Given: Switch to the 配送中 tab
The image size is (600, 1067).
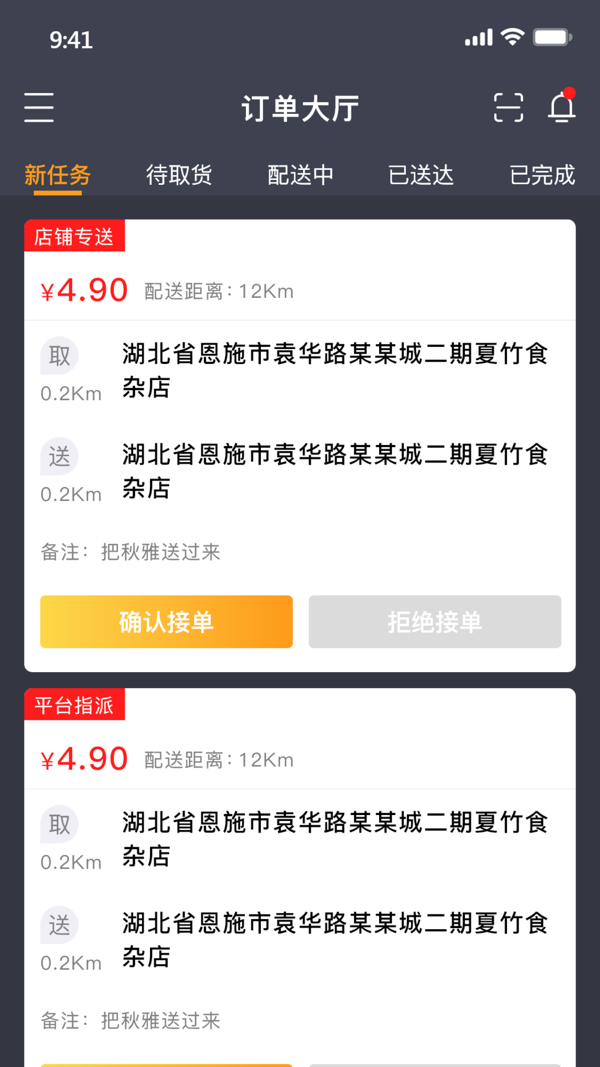Looking at the screenshot, I should pos(300,175).
